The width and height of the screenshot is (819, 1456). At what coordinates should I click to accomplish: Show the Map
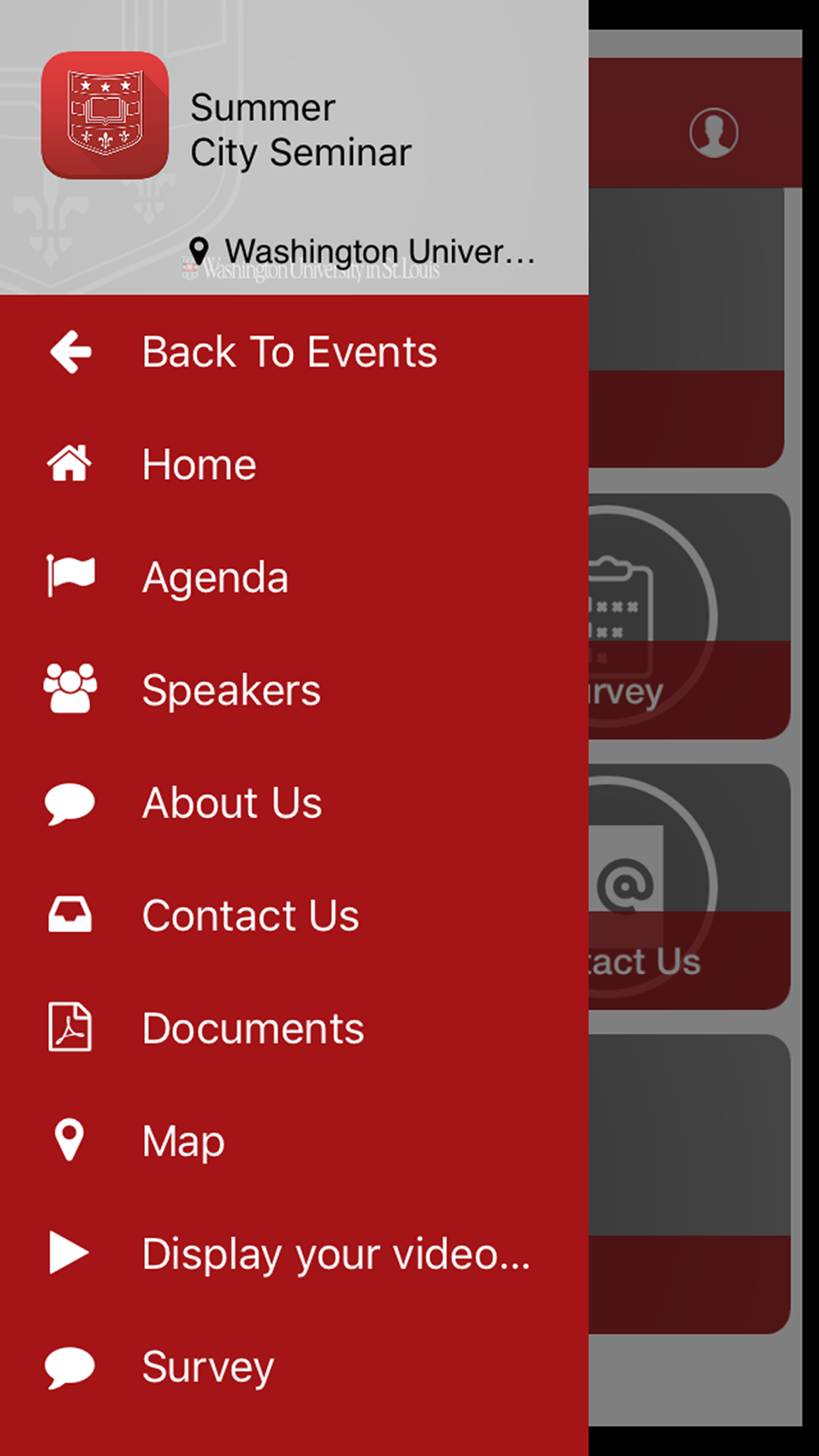click(x=294, y=1141)
